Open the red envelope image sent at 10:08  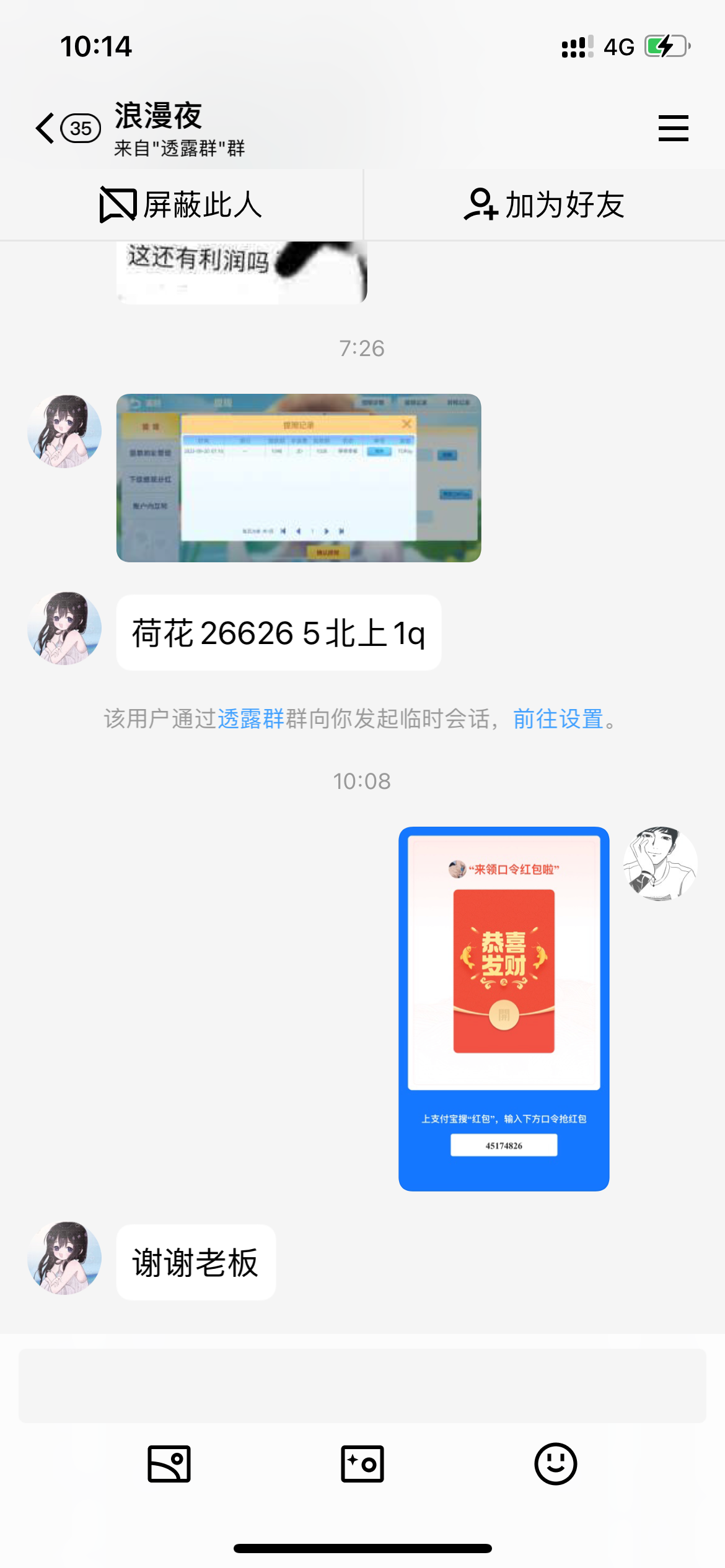coord(504,1008)
